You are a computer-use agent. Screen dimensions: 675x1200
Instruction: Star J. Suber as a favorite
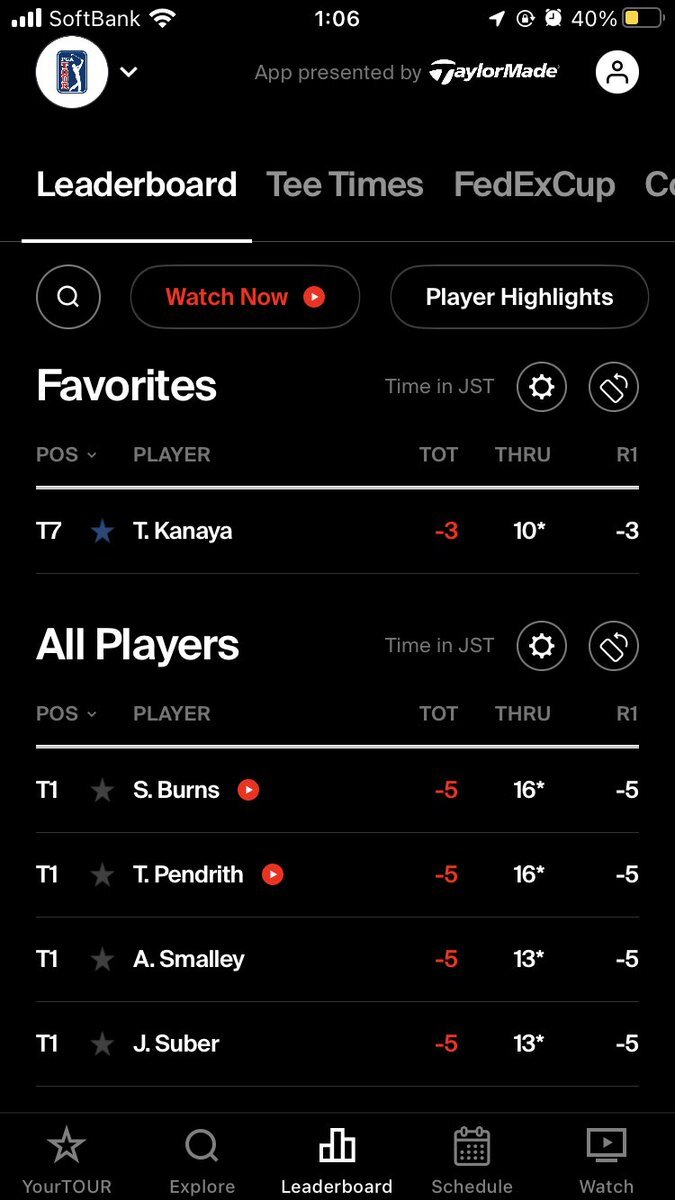[x=102, y=1044]
